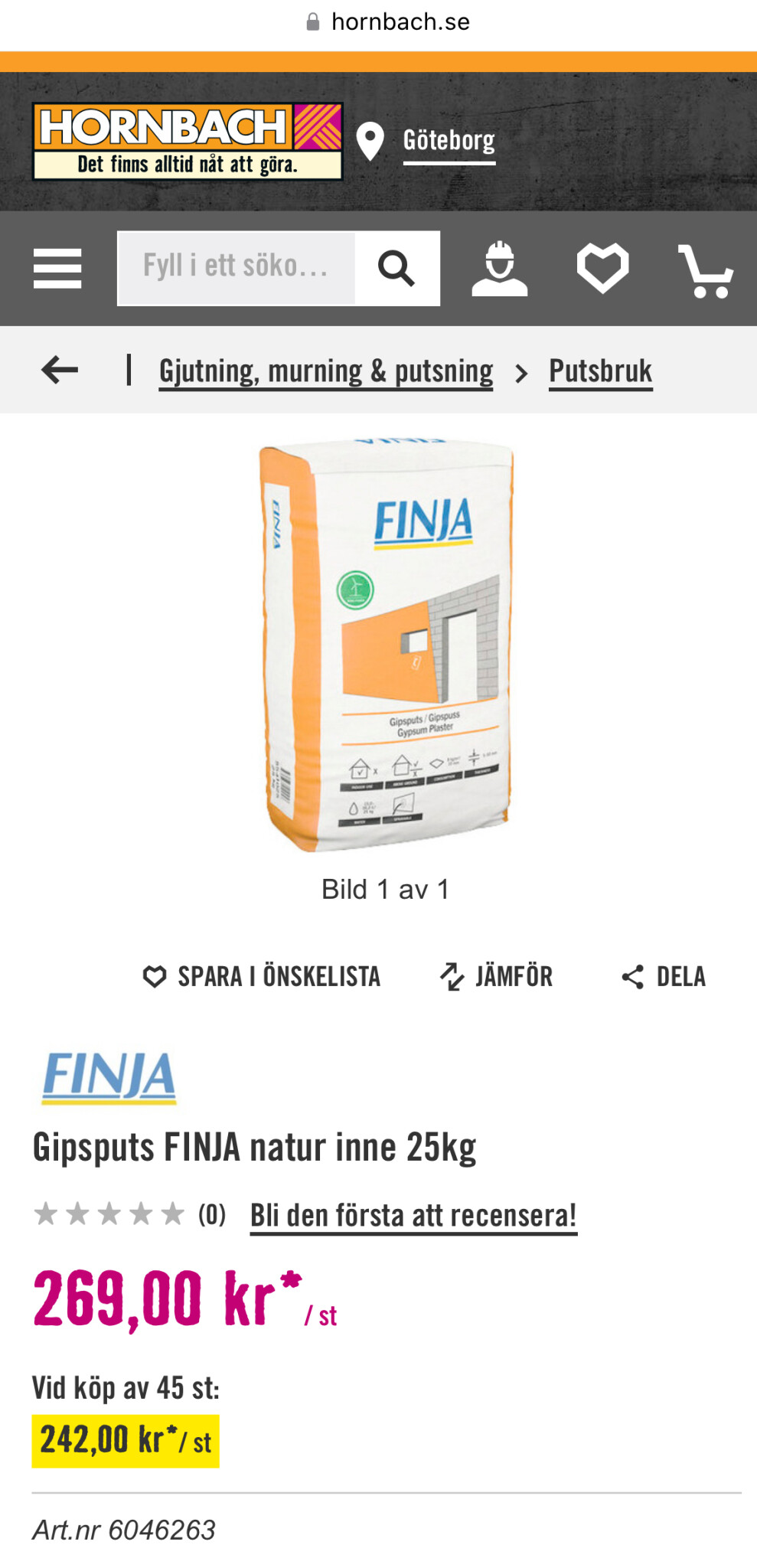Viewport: 757px width, 1568px height.
Task: Open the wishlist heart icon
Action: [x=603, y=269]
